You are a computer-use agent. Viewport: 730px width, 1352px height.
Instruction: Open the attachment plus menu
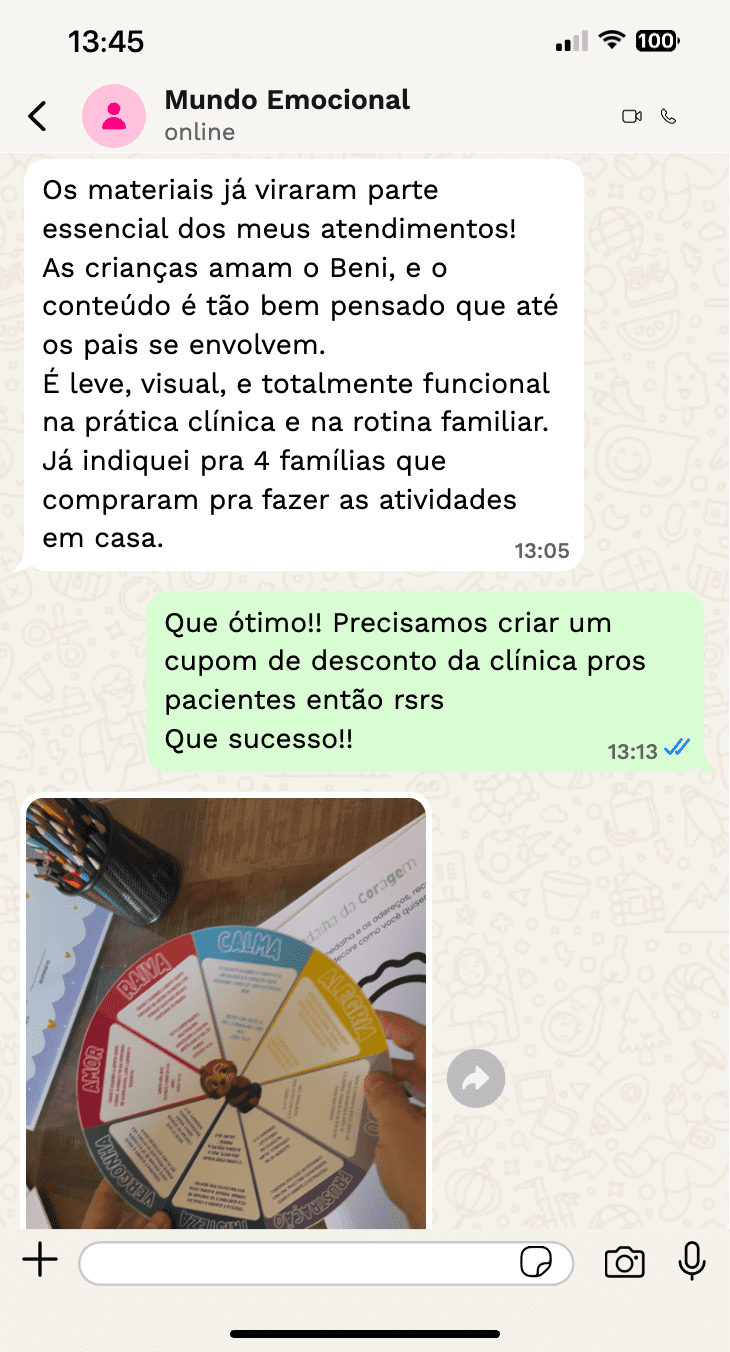(x=40, y=1261)
